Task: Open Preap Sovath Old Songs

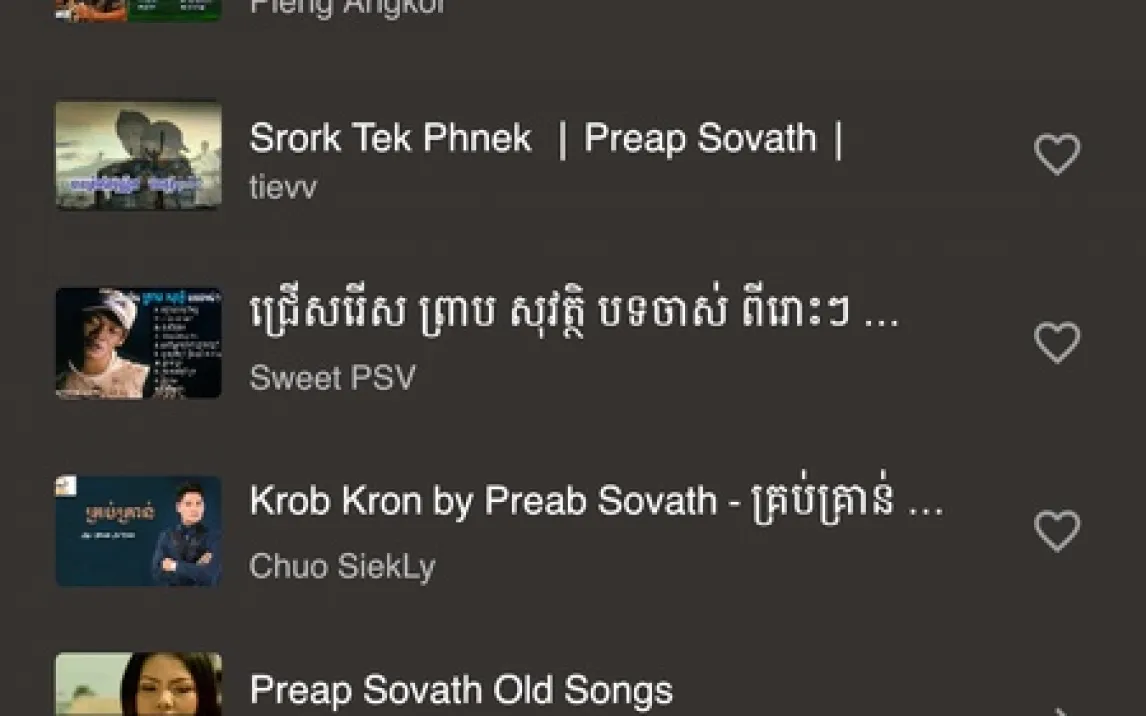Action: click(x=461, y=690)
